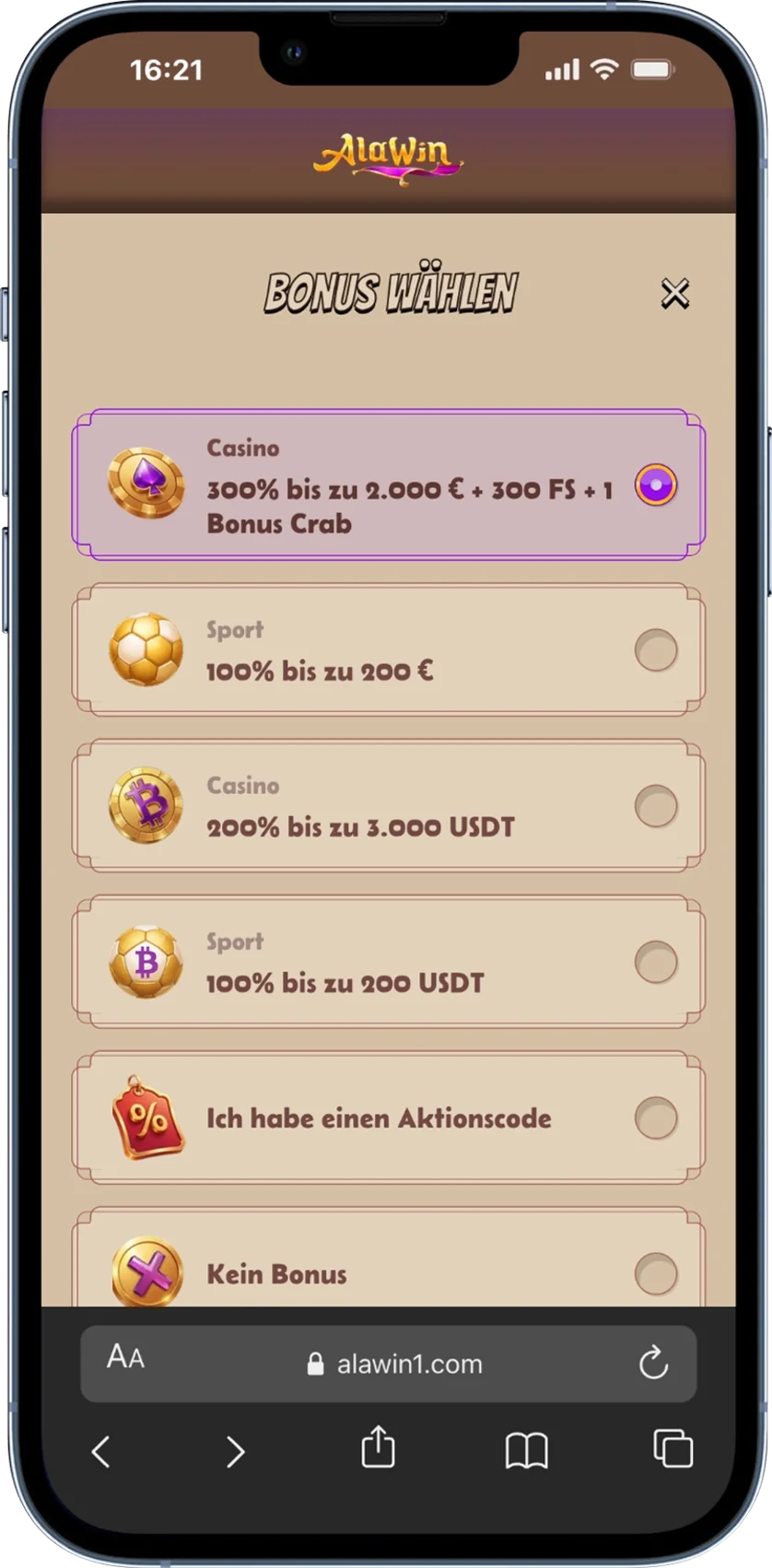Close the Bonus Wählen dialog
The height and width of the screenshot is (1568, 772).
tap(675, 293)
